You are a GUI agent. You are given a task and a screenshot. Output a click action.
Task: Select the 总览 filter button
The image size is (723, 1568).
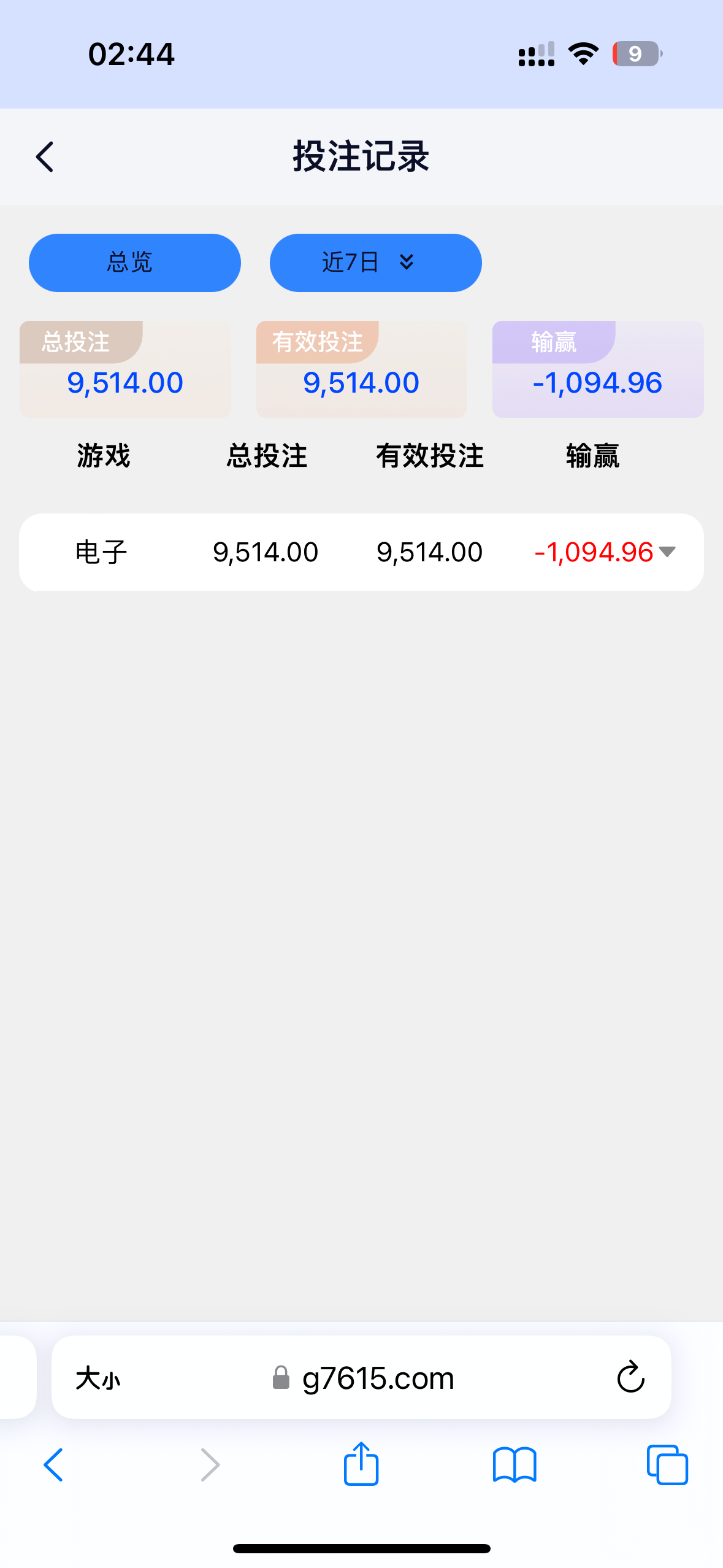134,263
